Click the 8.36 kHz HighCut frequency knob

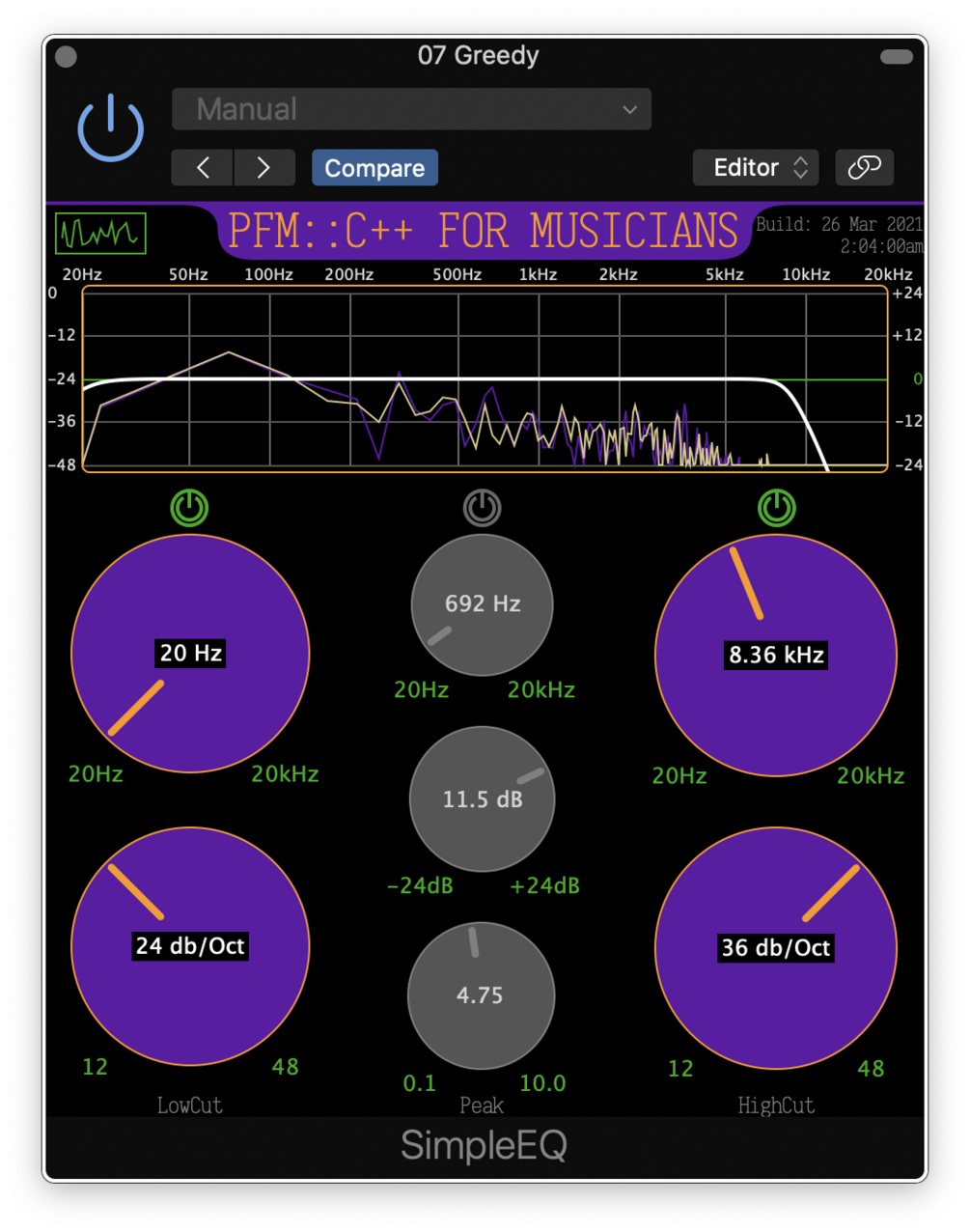pos(776,656)
